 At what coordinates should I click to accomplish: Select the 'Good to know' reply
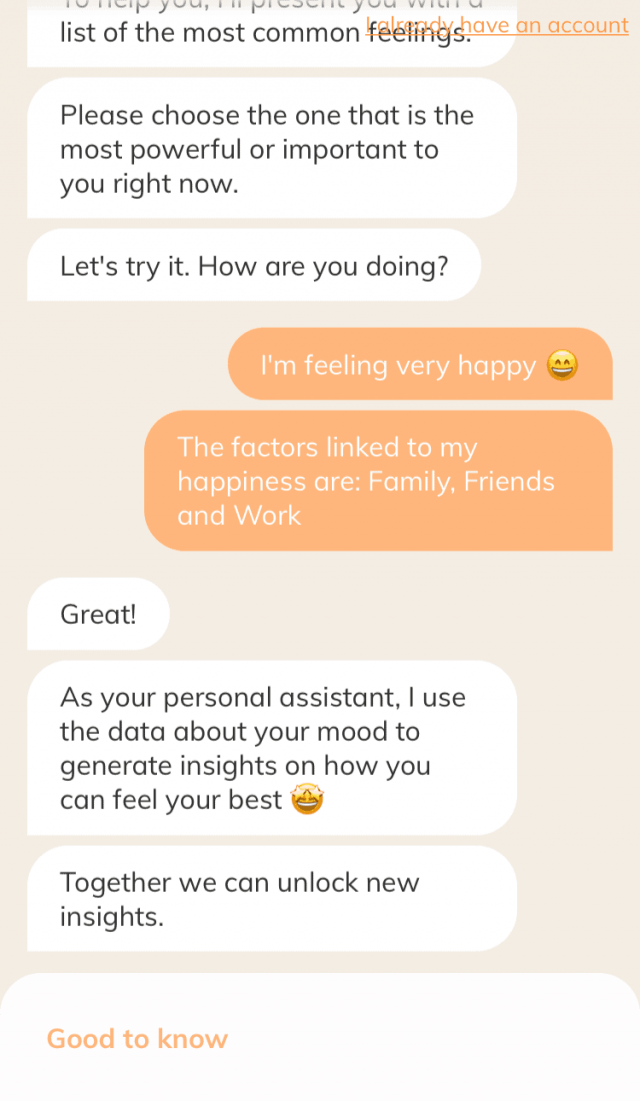[137, 1039]
